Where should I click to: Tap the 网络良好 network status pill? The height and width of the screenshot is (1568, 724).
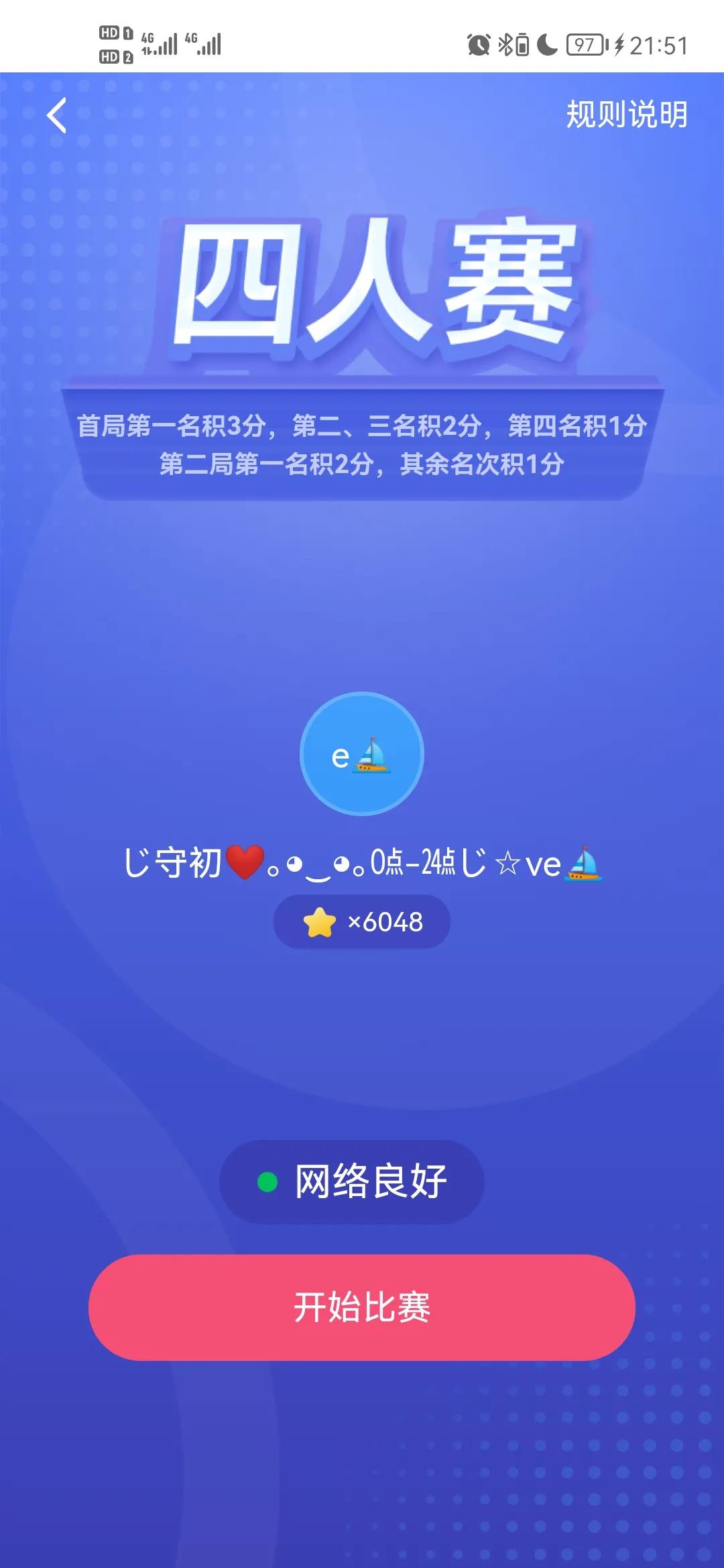(x=353, y=1182)
